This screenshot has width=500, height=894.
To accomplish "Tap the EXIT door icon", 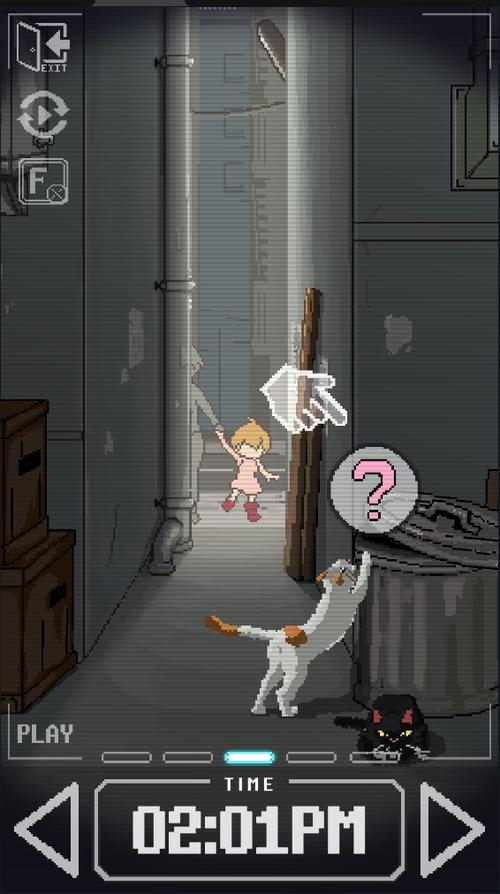I will (x=43, y=47).
